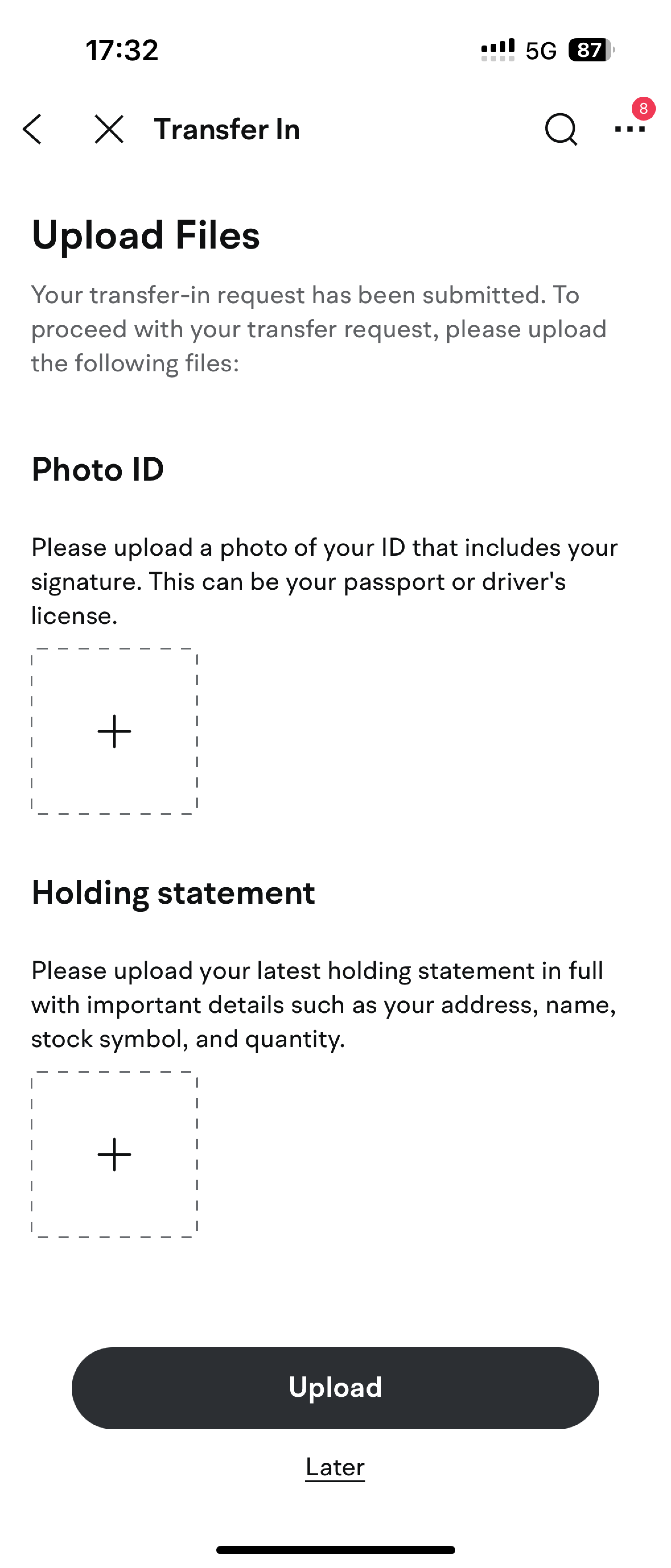The height and width of the screenshot is (1568, 671).
Task: Go back using the left arrow
Action: 32,129
